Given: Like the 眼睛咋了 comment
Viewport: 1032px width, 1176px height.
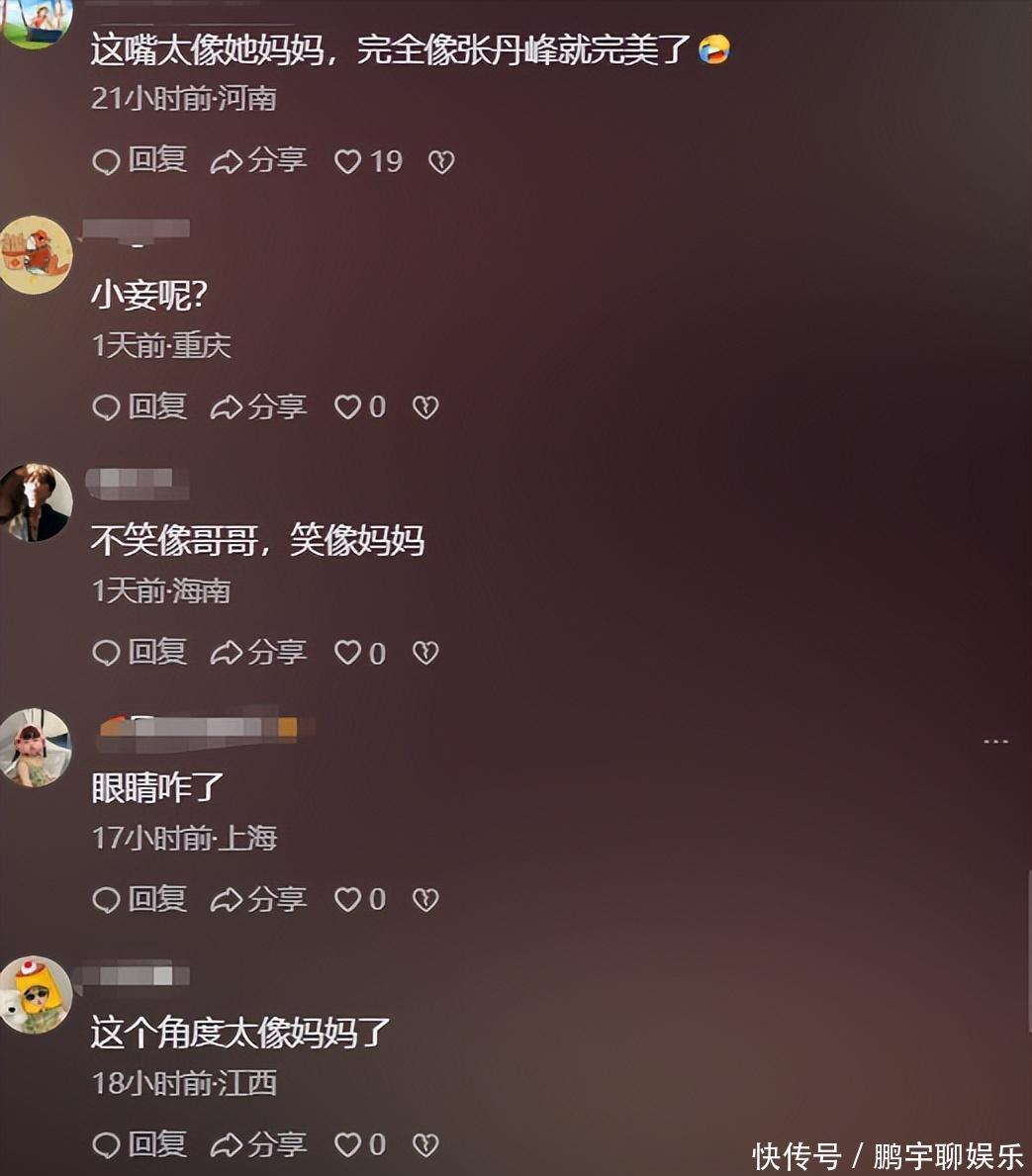Looking at the screenshot, I should point(359,899).
